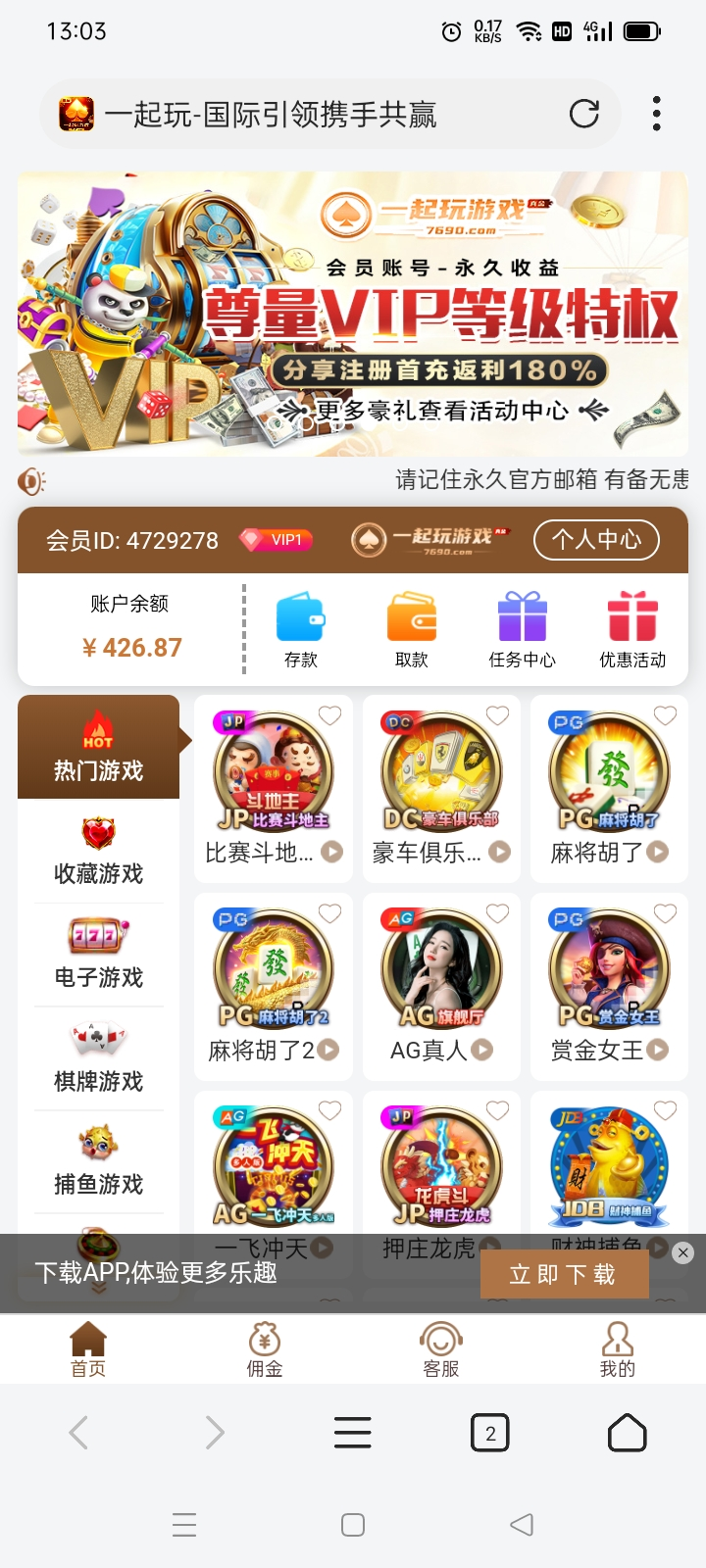Open 个人中心 personal center
Viewport: 706px width, 1568px height.
(596, 540)
